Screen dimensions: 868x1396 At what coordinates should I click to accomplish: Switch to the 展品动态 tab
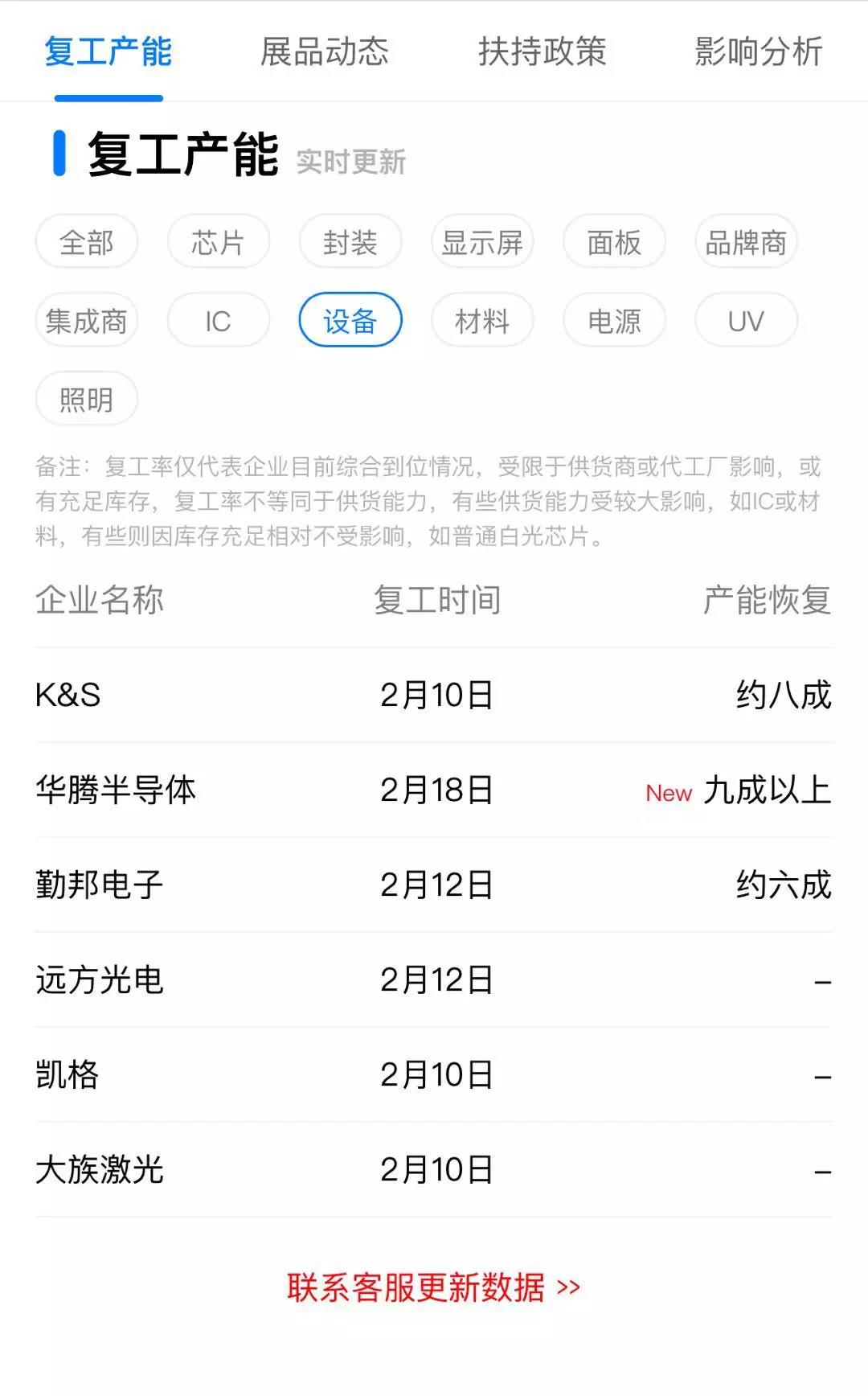tap(325, 52)
